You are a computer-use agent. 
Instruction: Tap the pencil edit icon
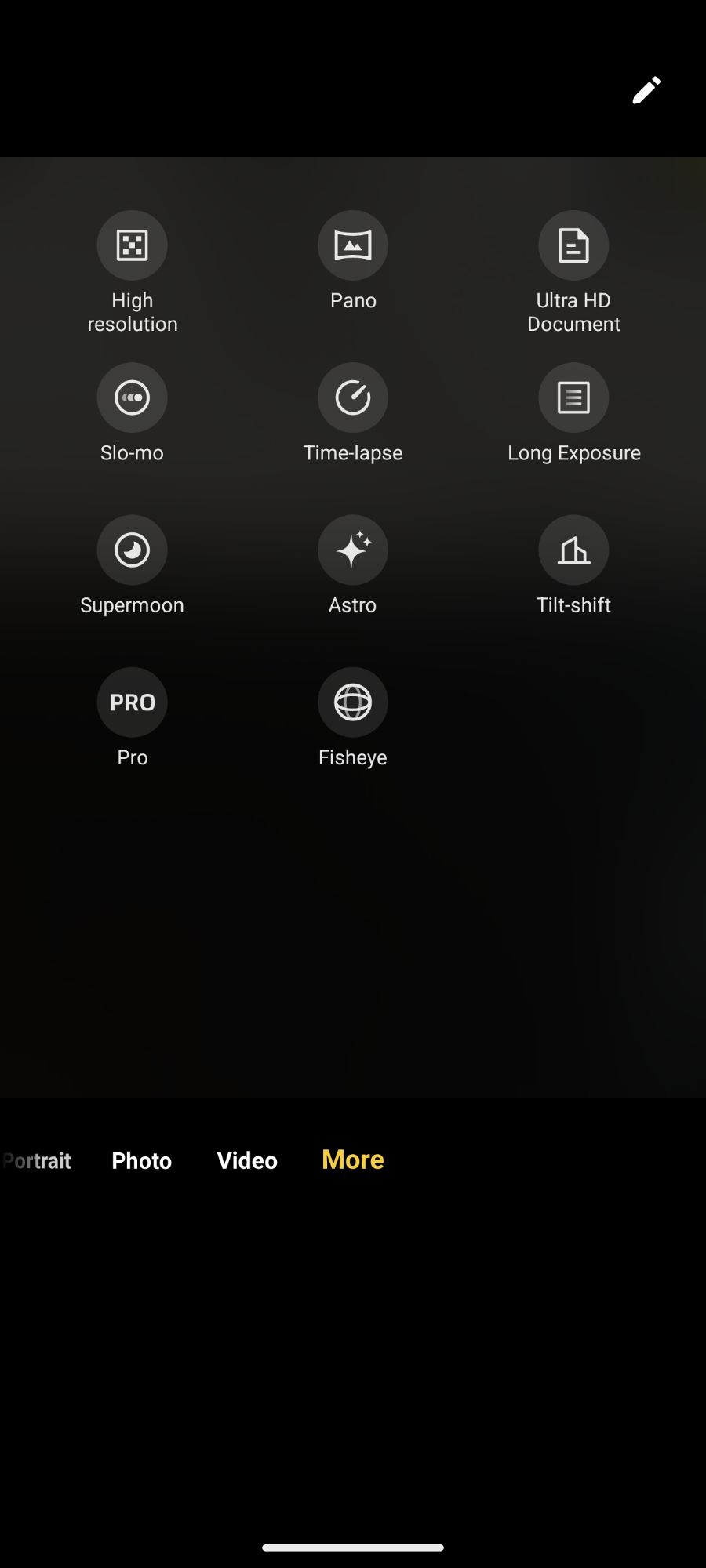click(646, 90)
